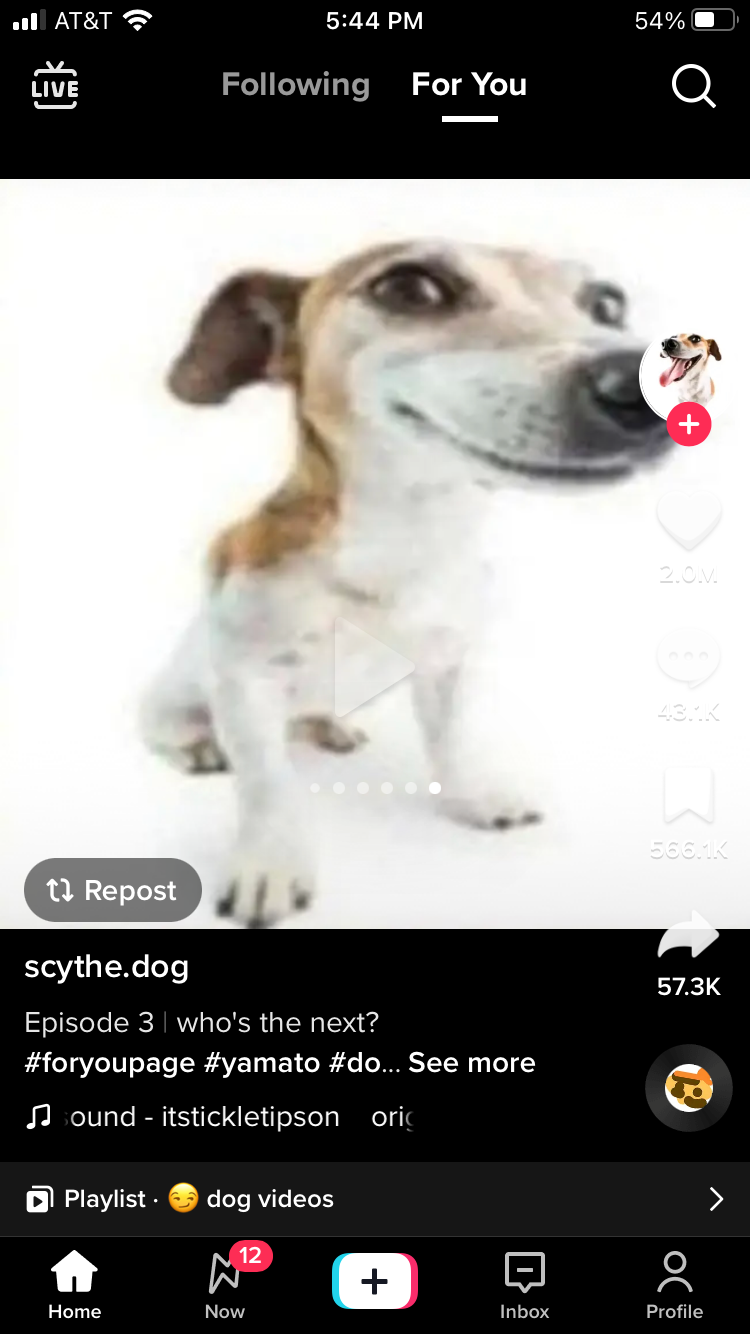
Task: Select the For You tab
Action: 469,85
